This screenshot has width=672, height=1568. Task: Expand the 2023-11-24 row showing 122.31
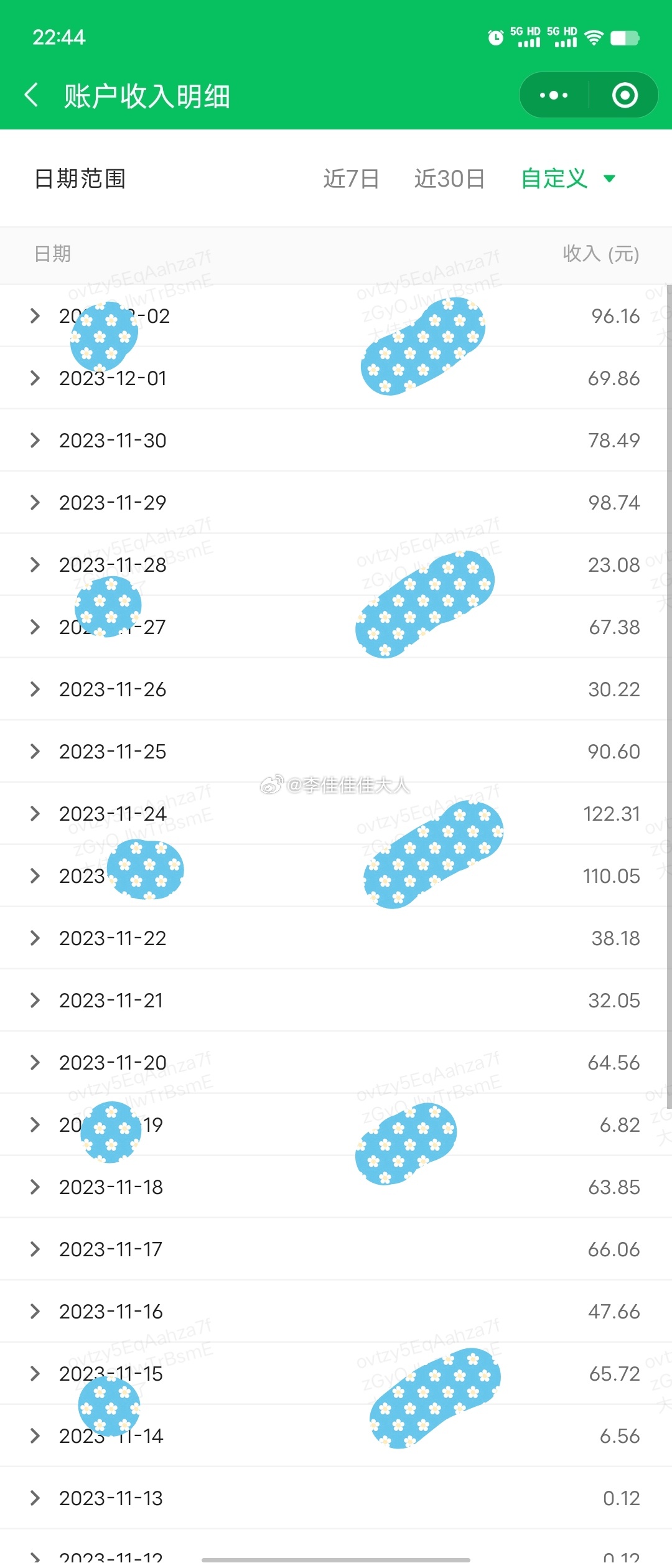pos(35,814)
